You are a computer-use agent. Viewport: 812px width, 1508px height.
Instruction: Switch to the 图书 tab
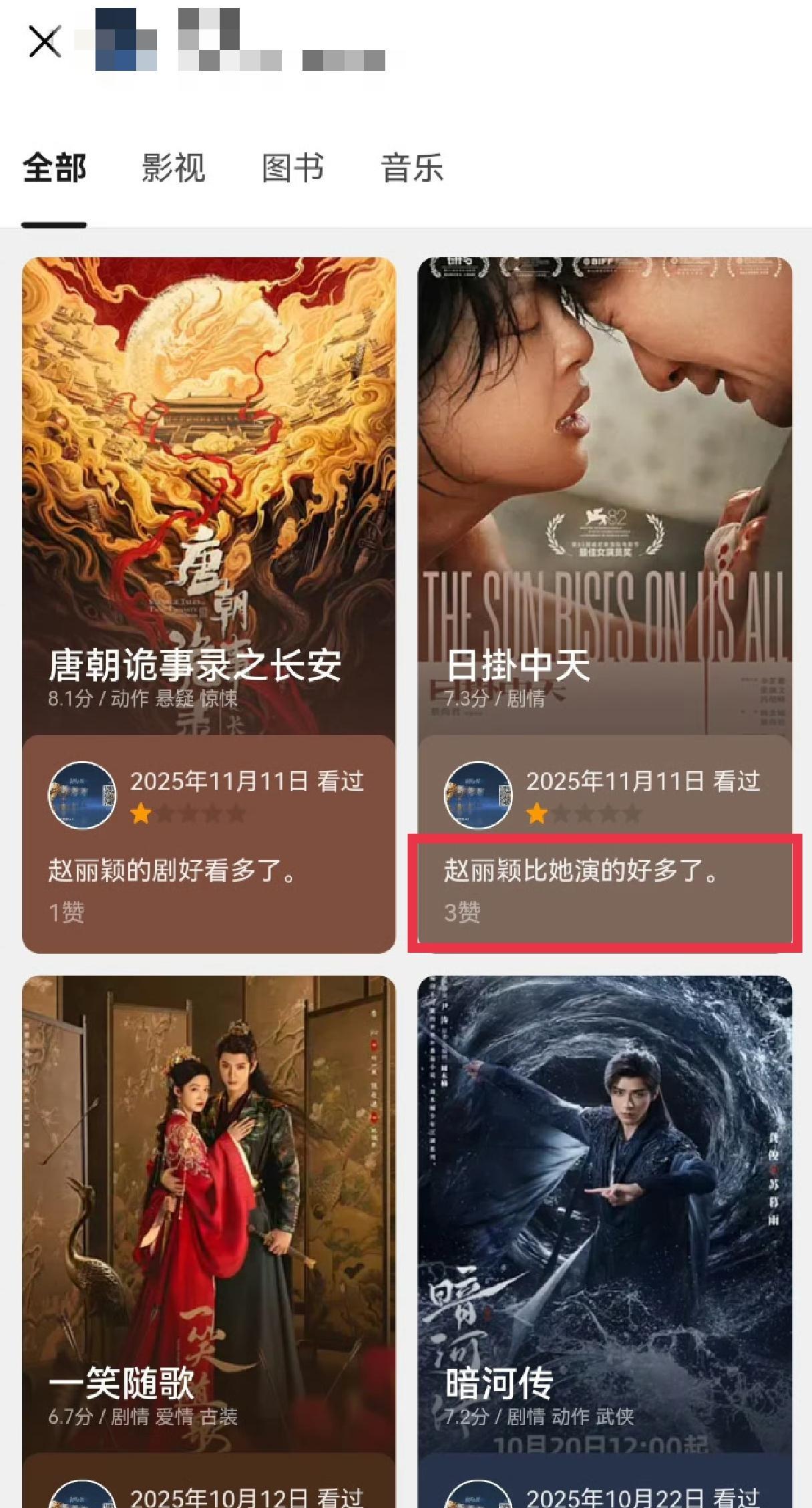coord(292,168)
